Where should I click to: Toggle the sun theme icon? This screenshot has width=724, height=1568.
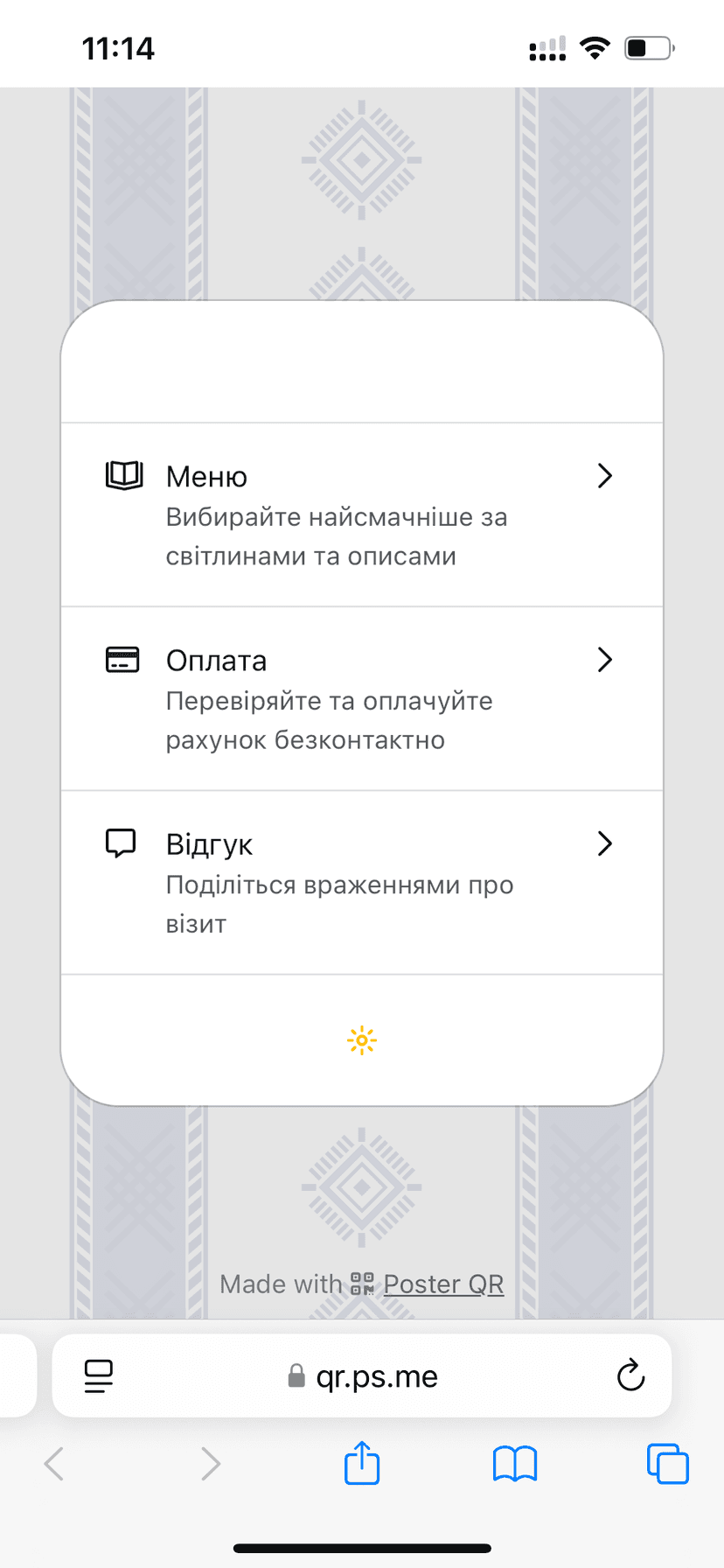(362, 1040)
